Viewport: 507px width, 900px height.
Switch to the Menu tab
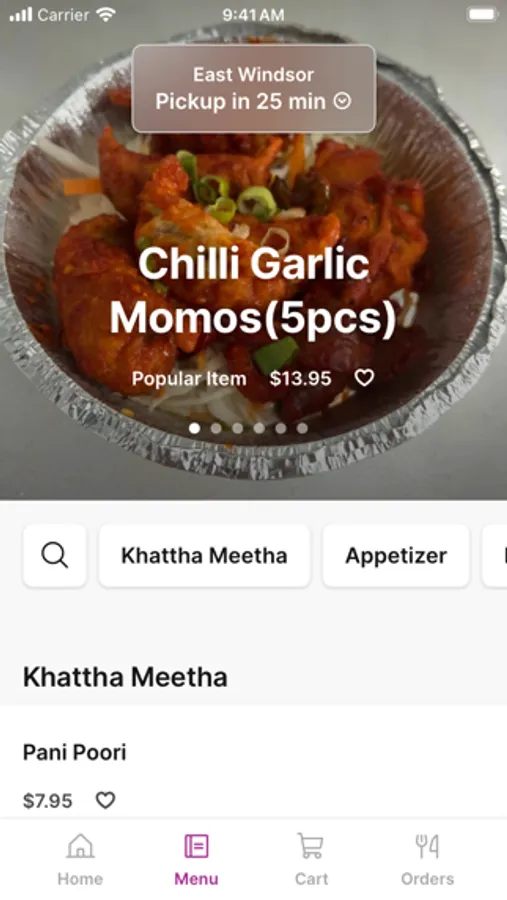point(196,859)
